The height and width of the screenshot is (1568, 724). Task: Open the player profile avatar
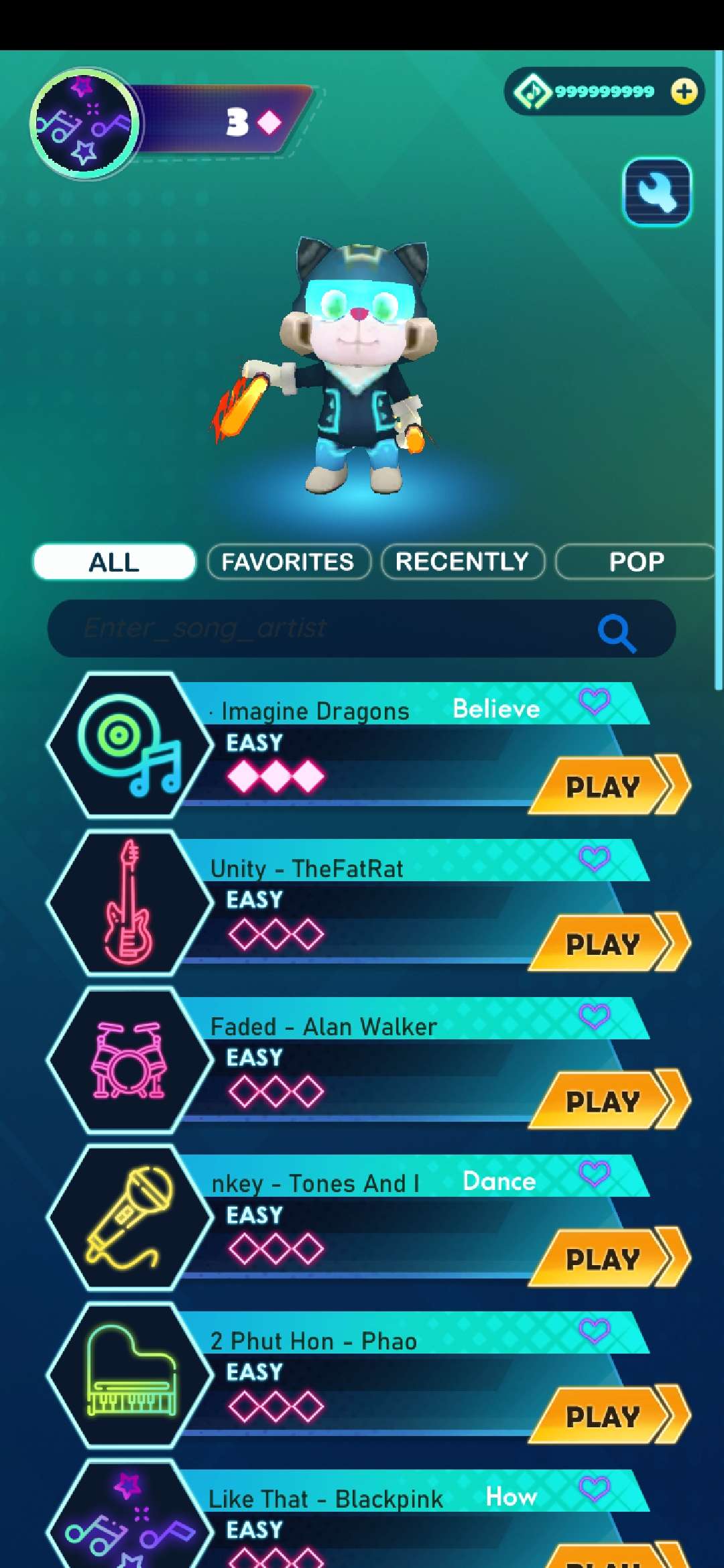84,123
